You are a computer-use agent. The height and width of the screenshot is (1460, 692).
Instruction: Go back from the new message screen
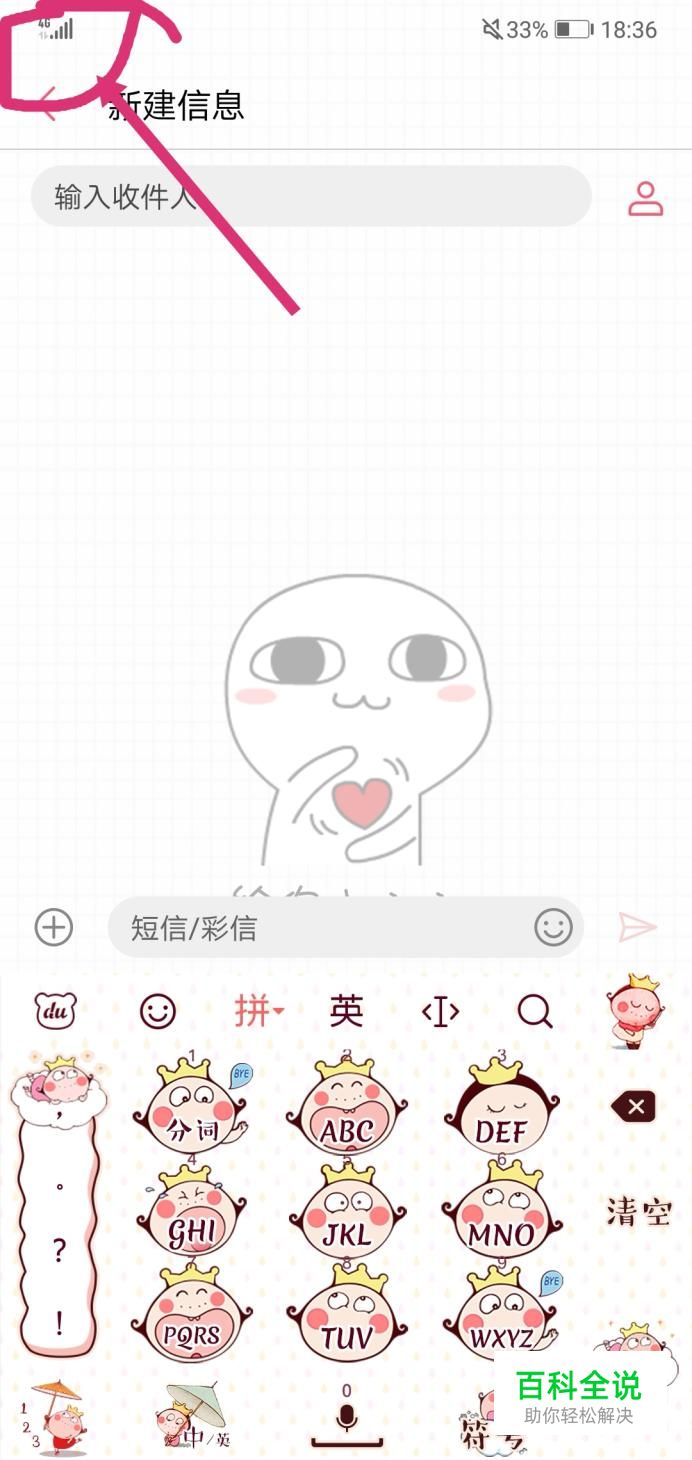pyautogui.click(x=48, y=104)
